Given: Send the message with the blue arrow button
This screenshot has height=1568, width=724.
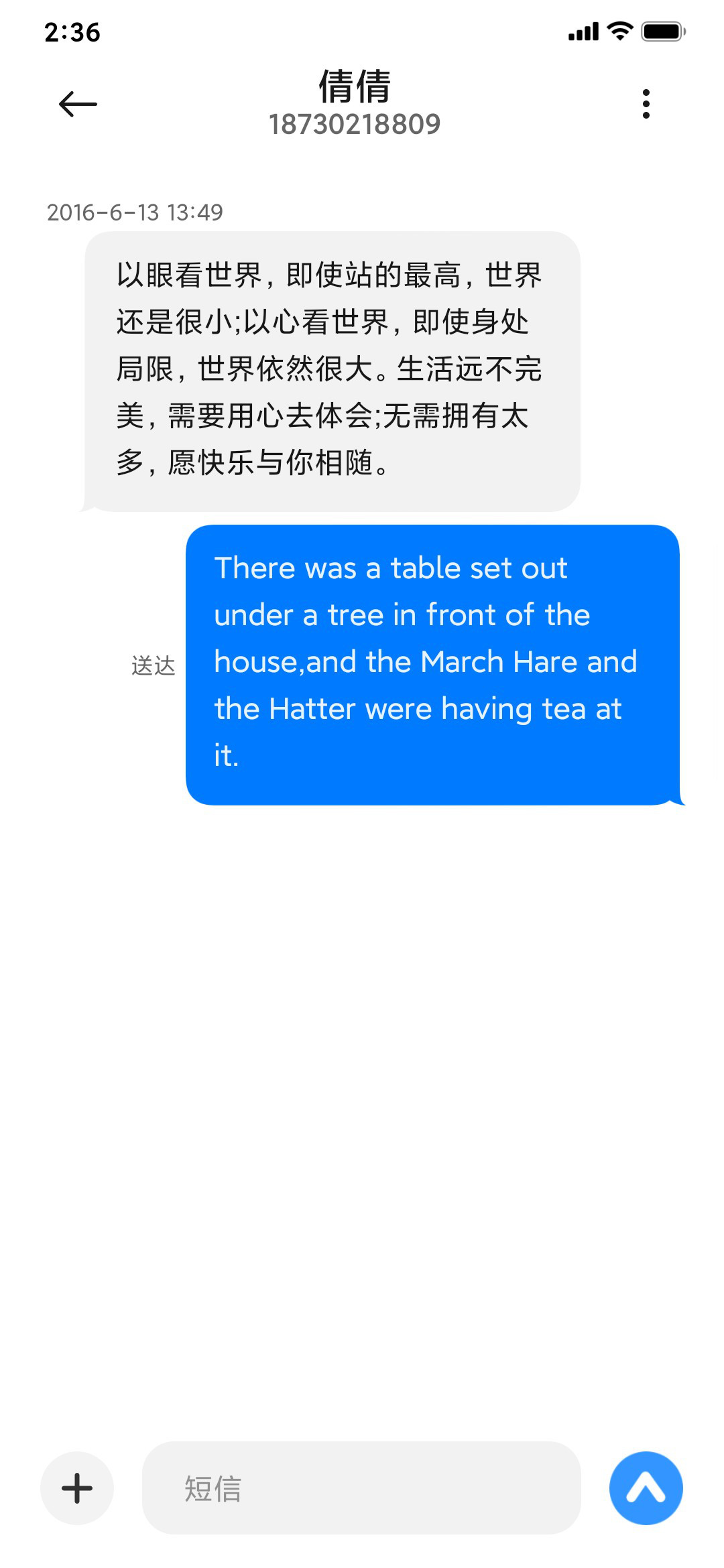Looking at the screenshot, I should pyautogui.click(x=646, y=1488).
